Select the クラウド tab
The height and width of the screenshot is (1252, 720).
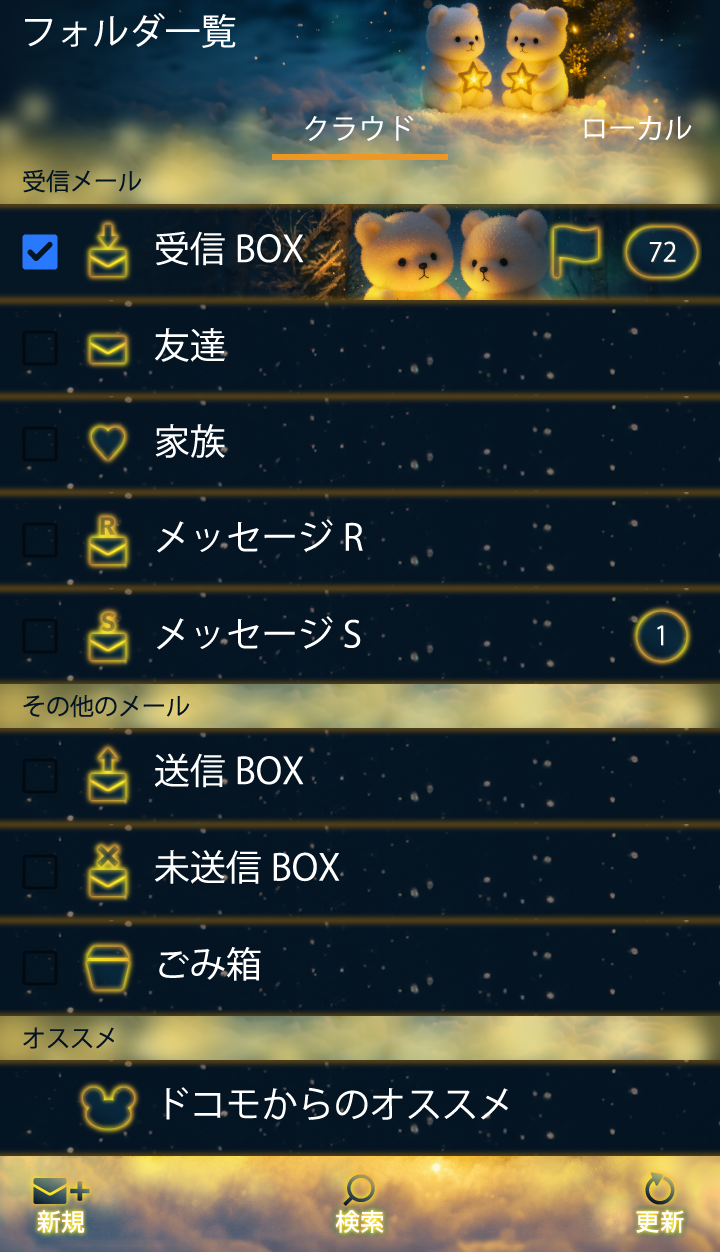click(x=359, y=129)
